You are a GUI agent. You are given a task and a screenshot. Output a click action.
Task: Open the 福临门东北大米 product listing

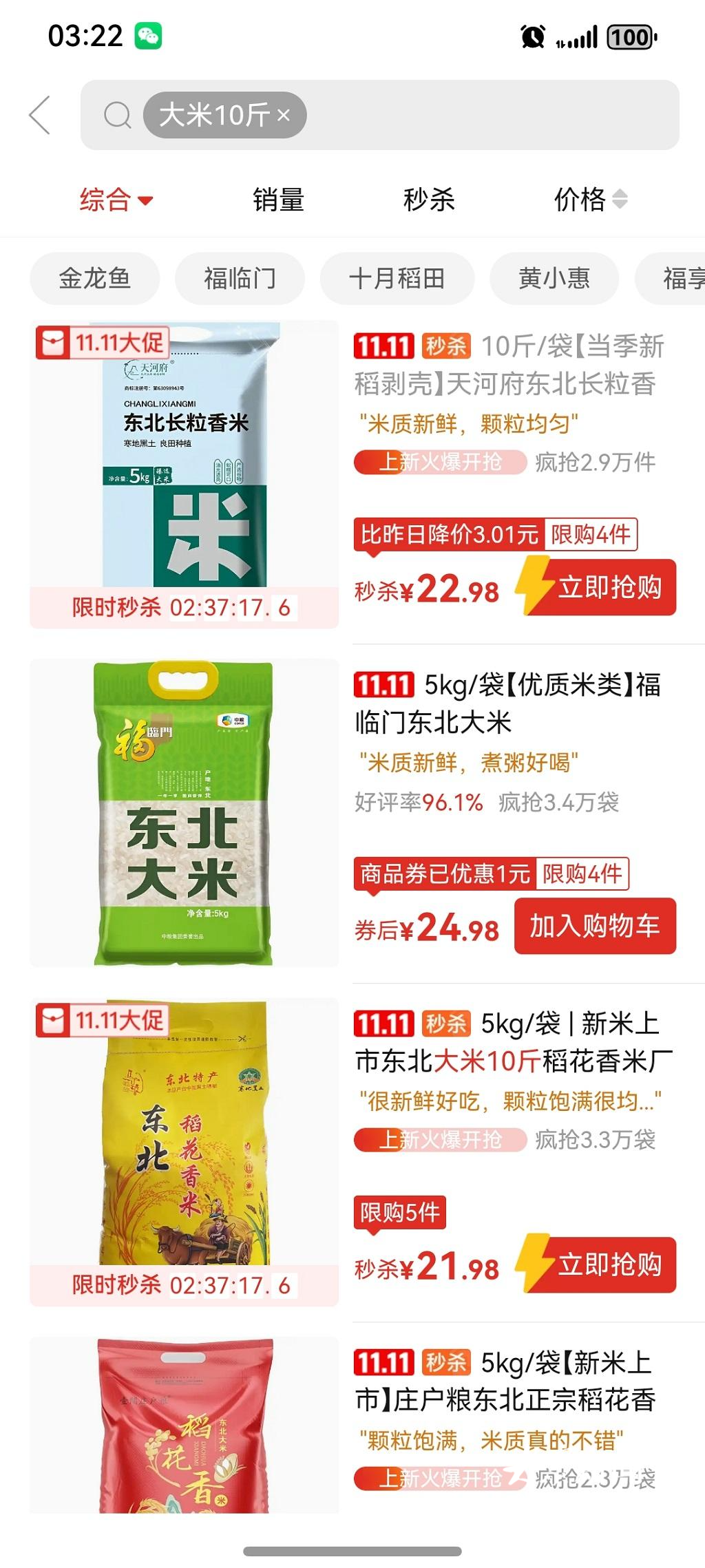pos(508,703)
